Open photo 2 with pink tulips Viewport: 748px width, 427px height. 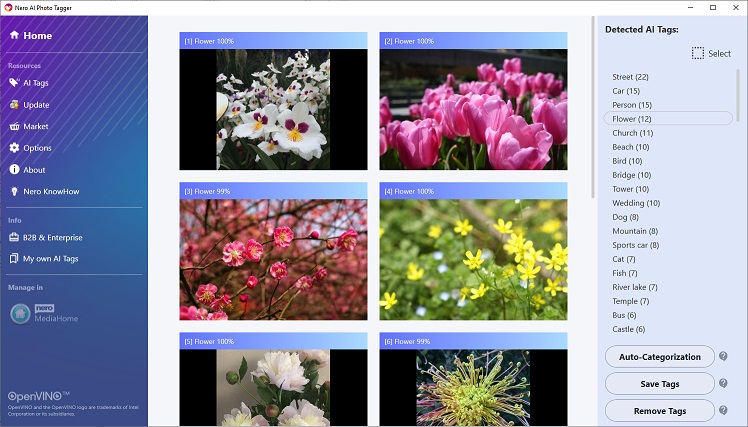click(x=473, y=109)
